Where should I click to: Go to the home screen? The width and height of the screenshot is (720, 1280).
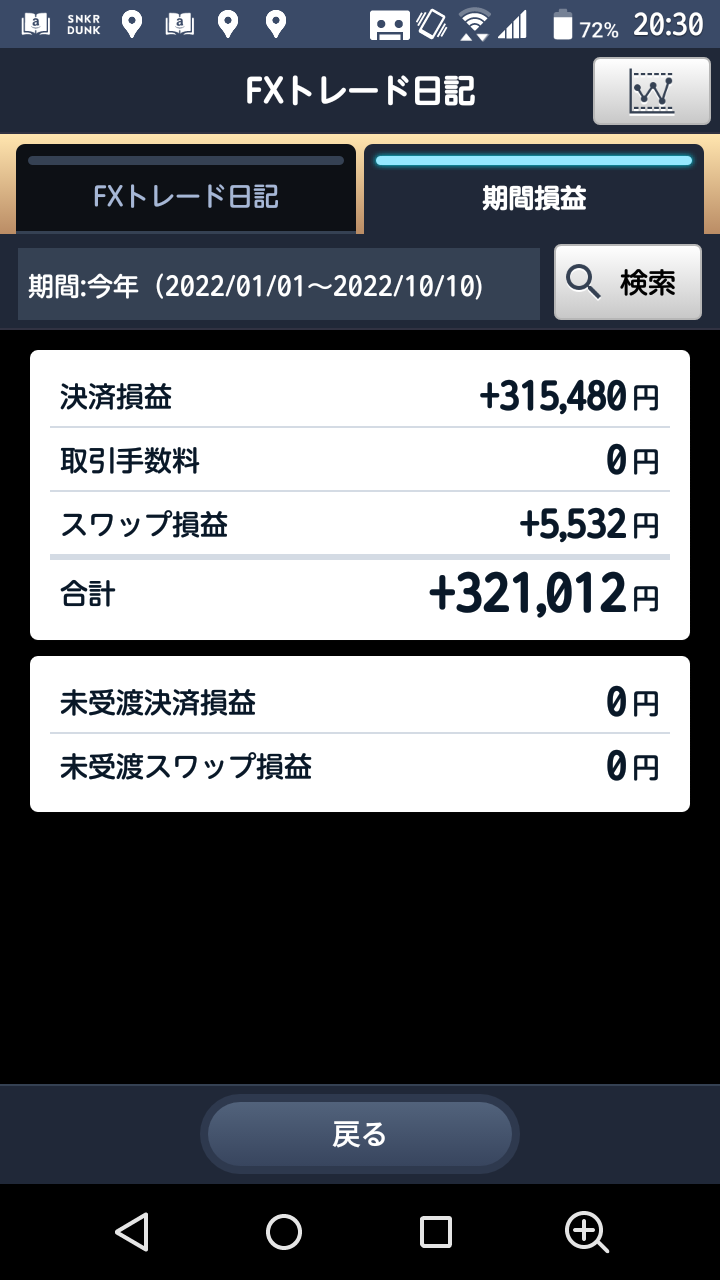coord(284,1232)
